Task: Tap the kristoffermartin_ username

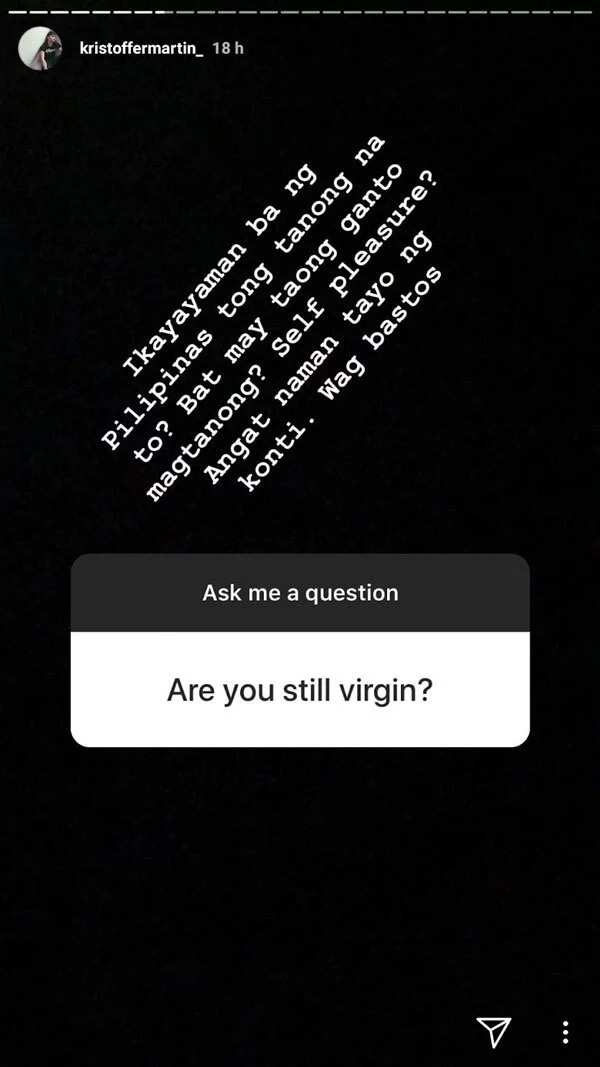Action: [x=141, y=48]
